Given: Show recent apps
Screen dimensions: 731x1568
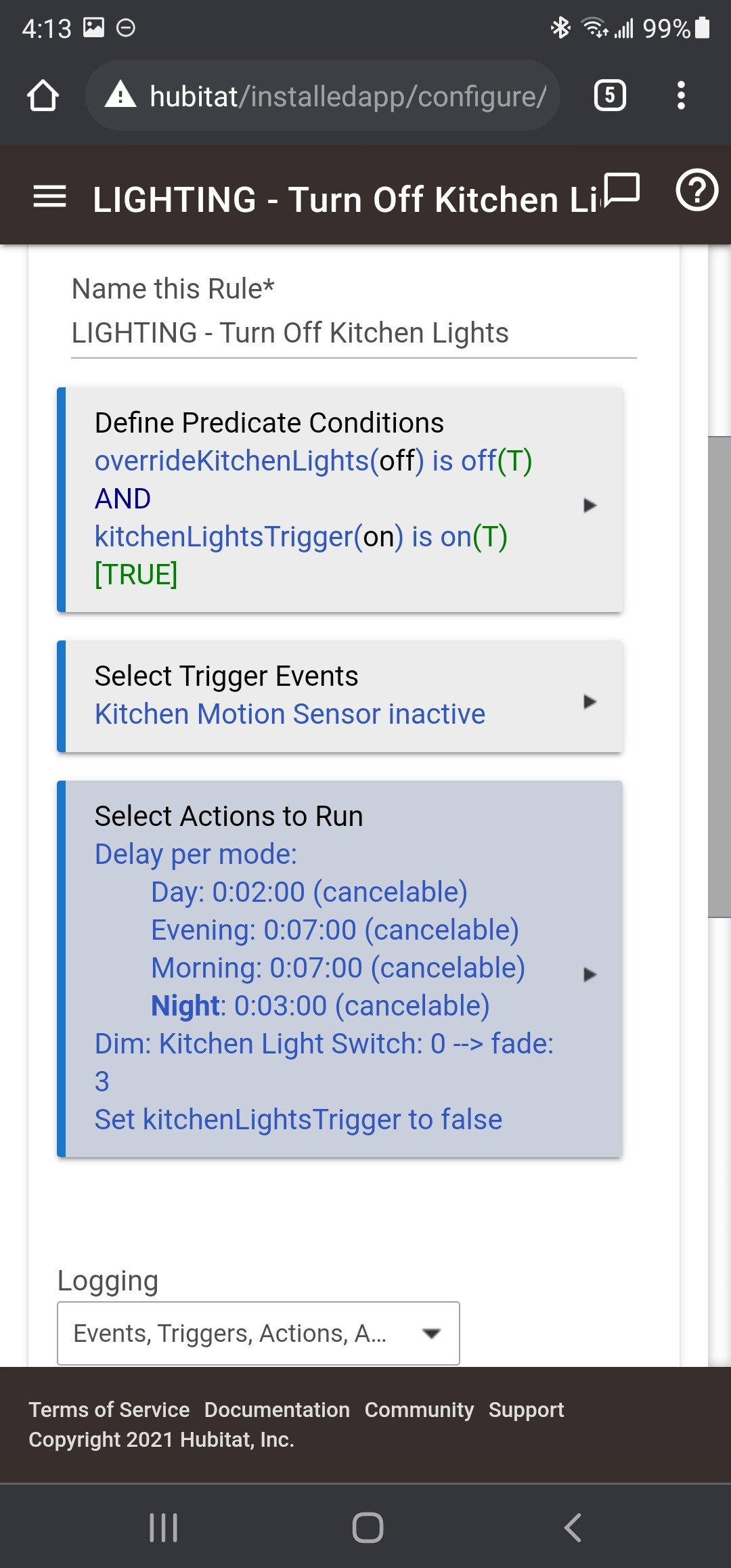Looking at the screenshot, I should (x=163, y=1527).
